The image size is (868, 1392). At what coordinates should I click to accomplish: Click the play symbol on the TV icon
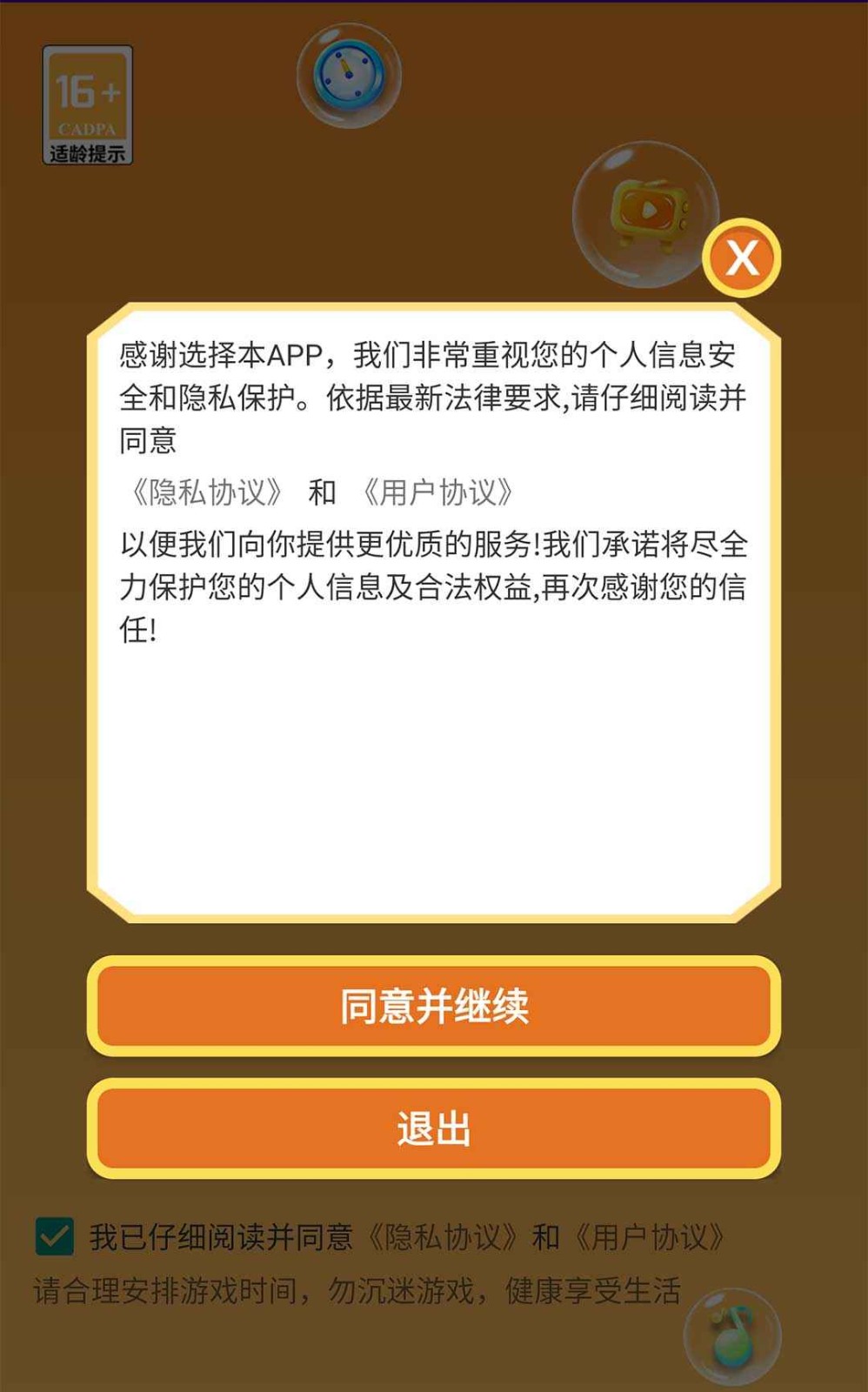(x=648, y=207)
